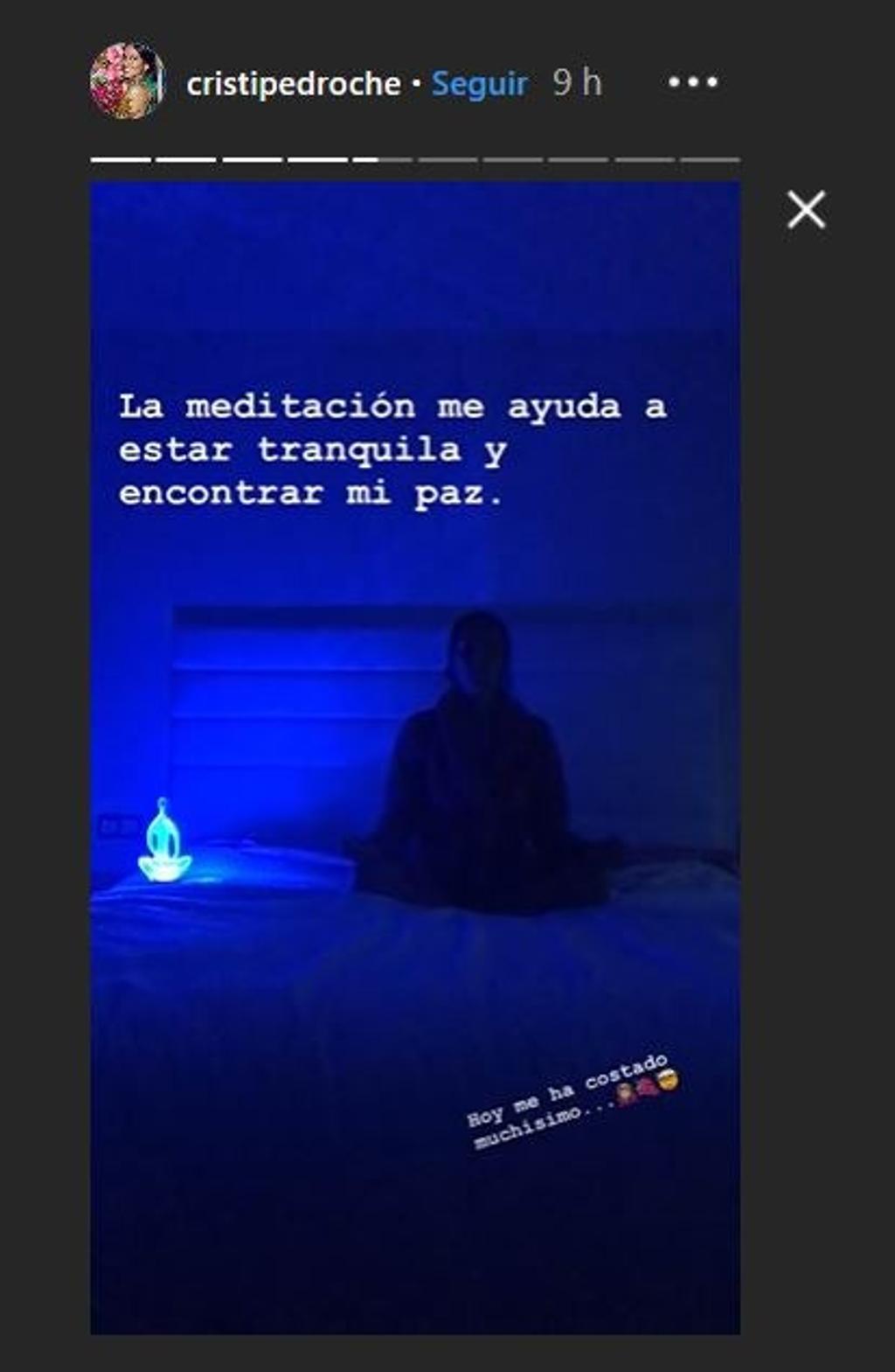
Task: Open the cristipedroche username link
Action: pos(293,84)
